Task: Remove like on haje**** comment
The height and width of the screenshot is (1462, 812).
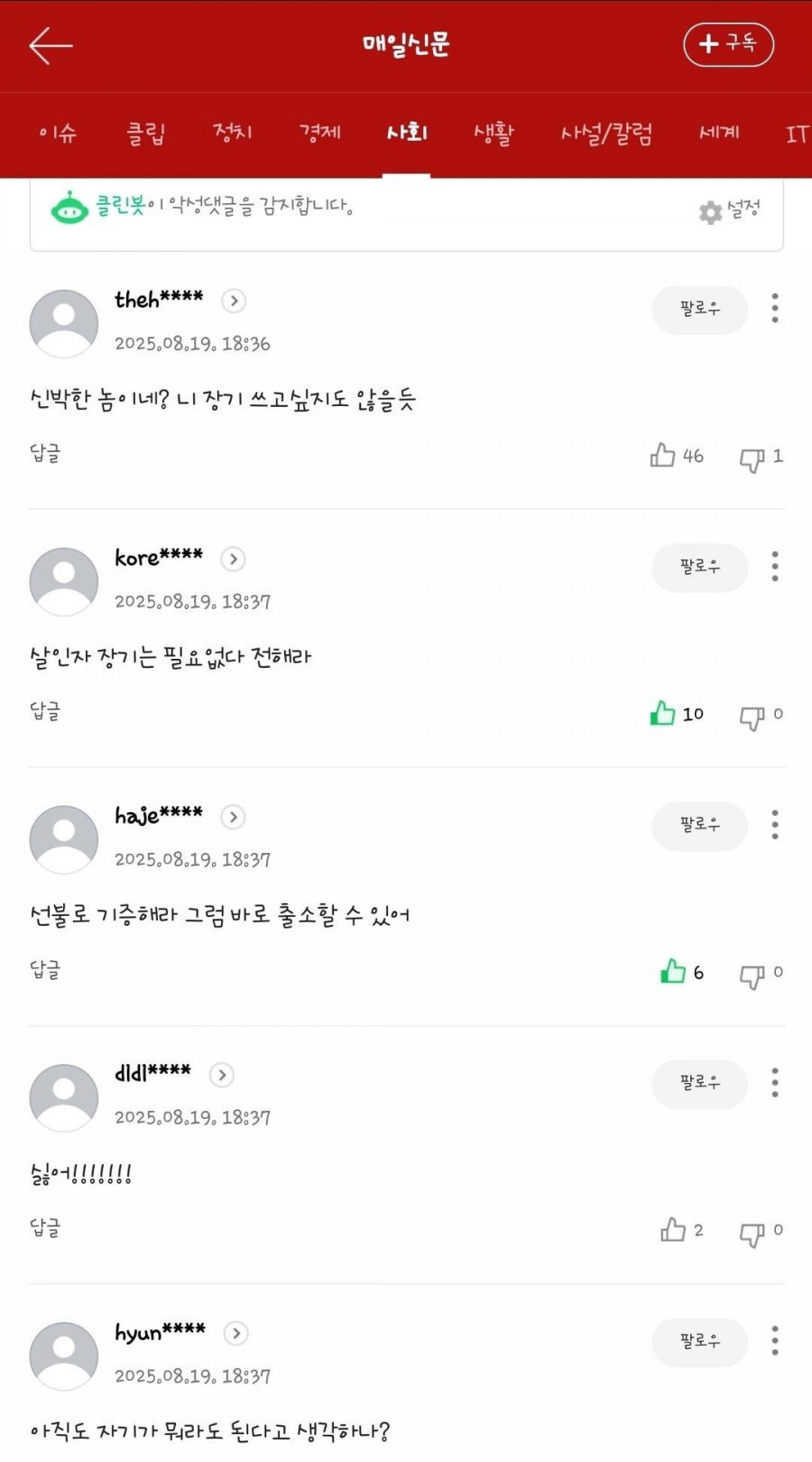Action: (x=673, y=972)
